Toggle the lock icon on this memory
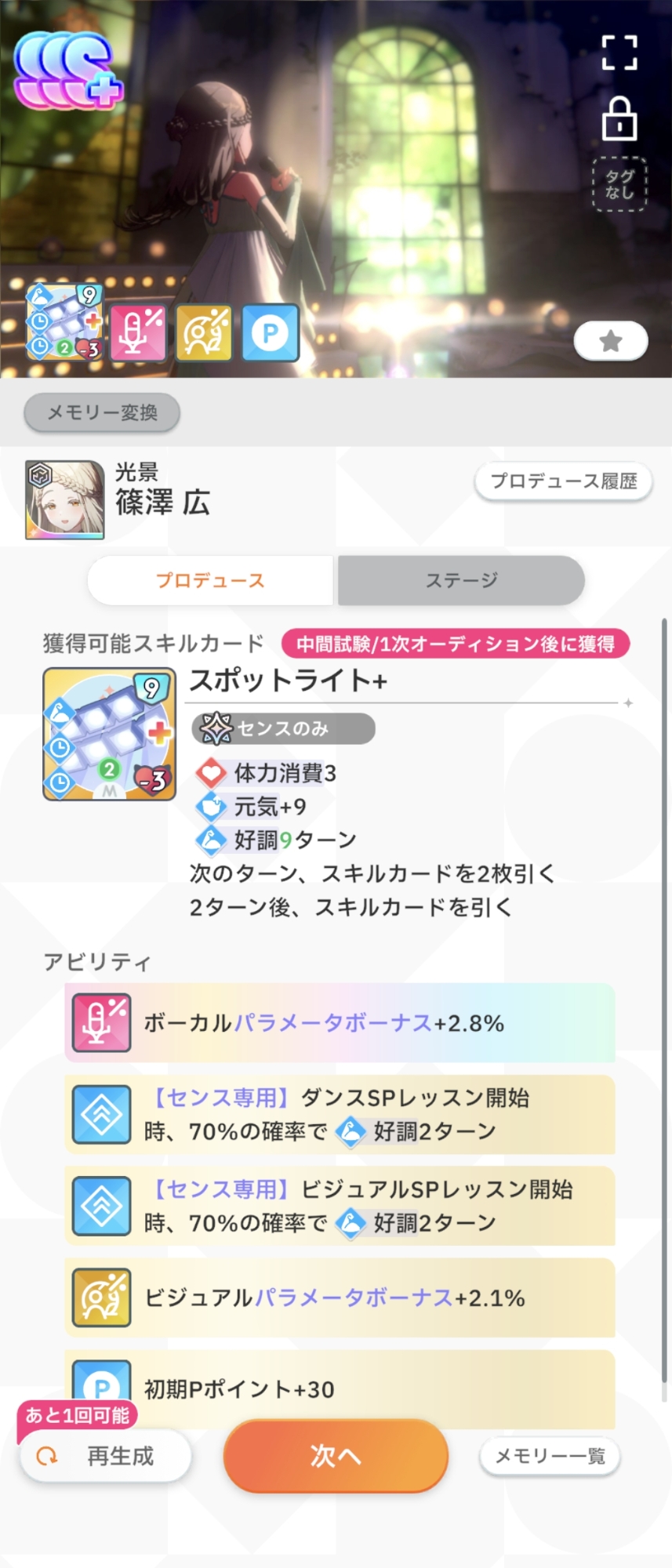This screenshot has width=672, height=1568. pyautogui.click(x=619, y=119)
